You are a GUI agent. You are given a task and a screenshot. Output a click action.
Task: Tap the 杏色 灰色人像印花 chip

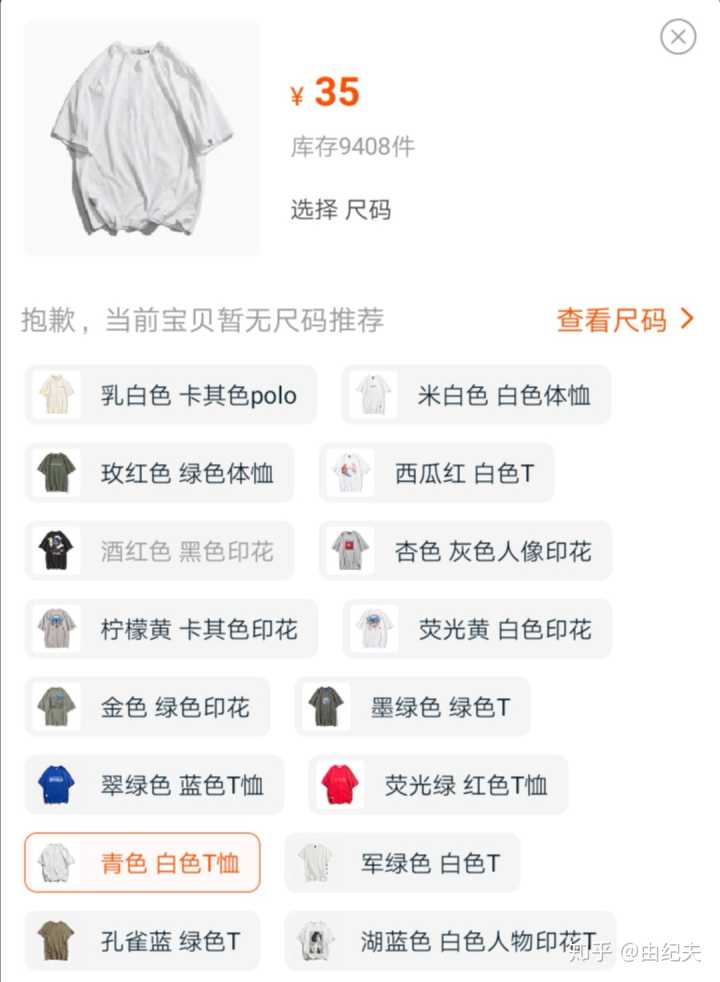tap(465, 551)
